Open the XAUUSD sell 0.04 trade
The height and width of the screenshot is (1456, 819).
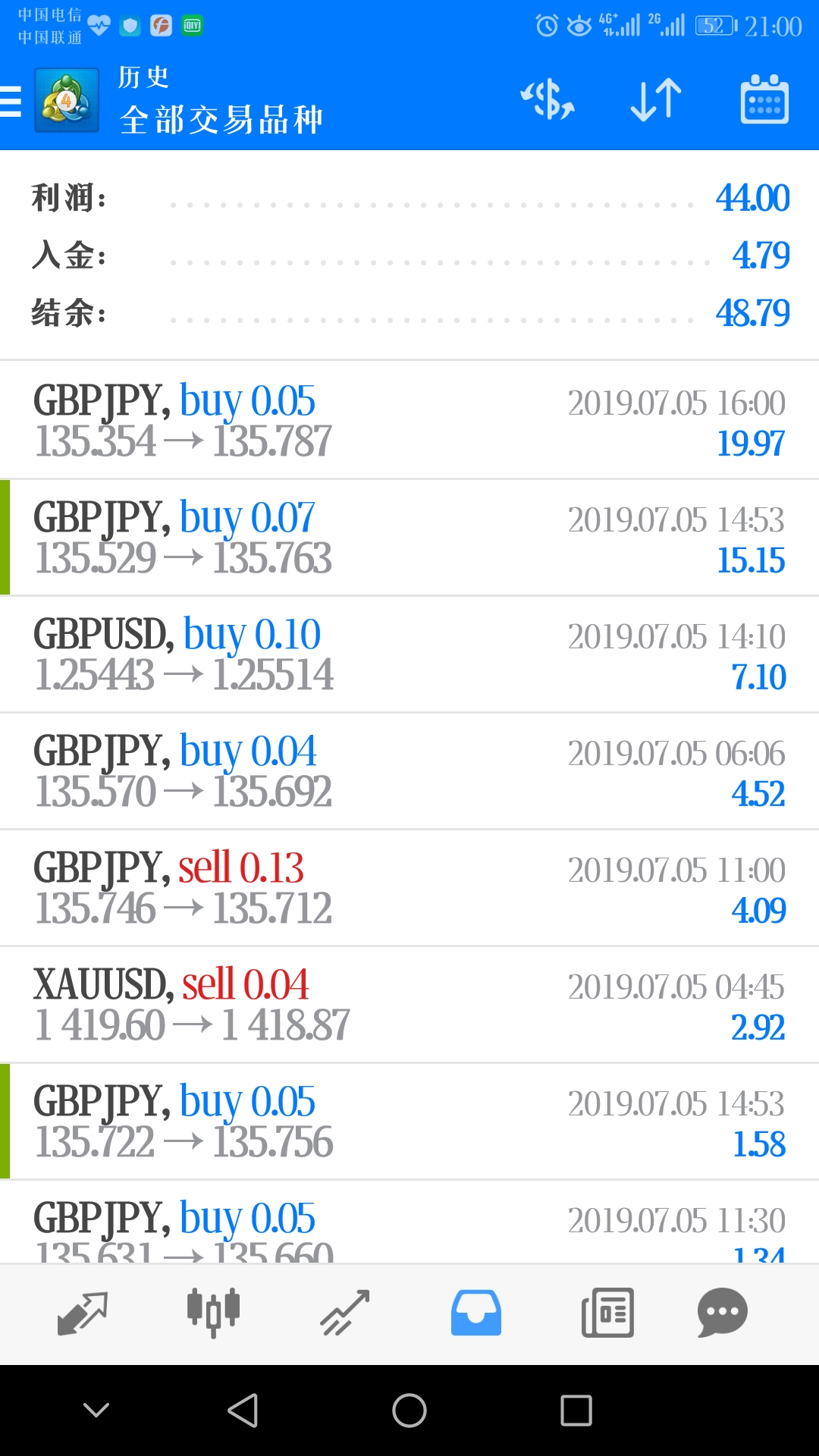pos(409,1004)
